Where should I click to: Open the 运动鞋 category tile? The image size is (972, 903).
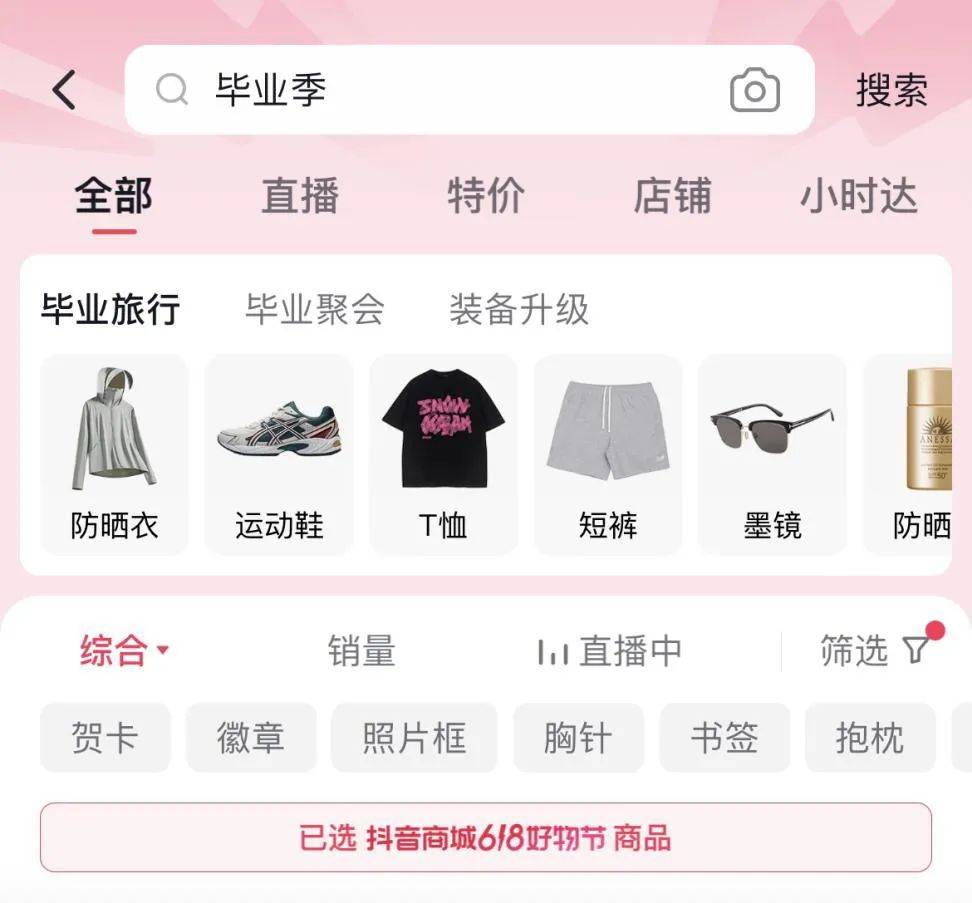279,455
